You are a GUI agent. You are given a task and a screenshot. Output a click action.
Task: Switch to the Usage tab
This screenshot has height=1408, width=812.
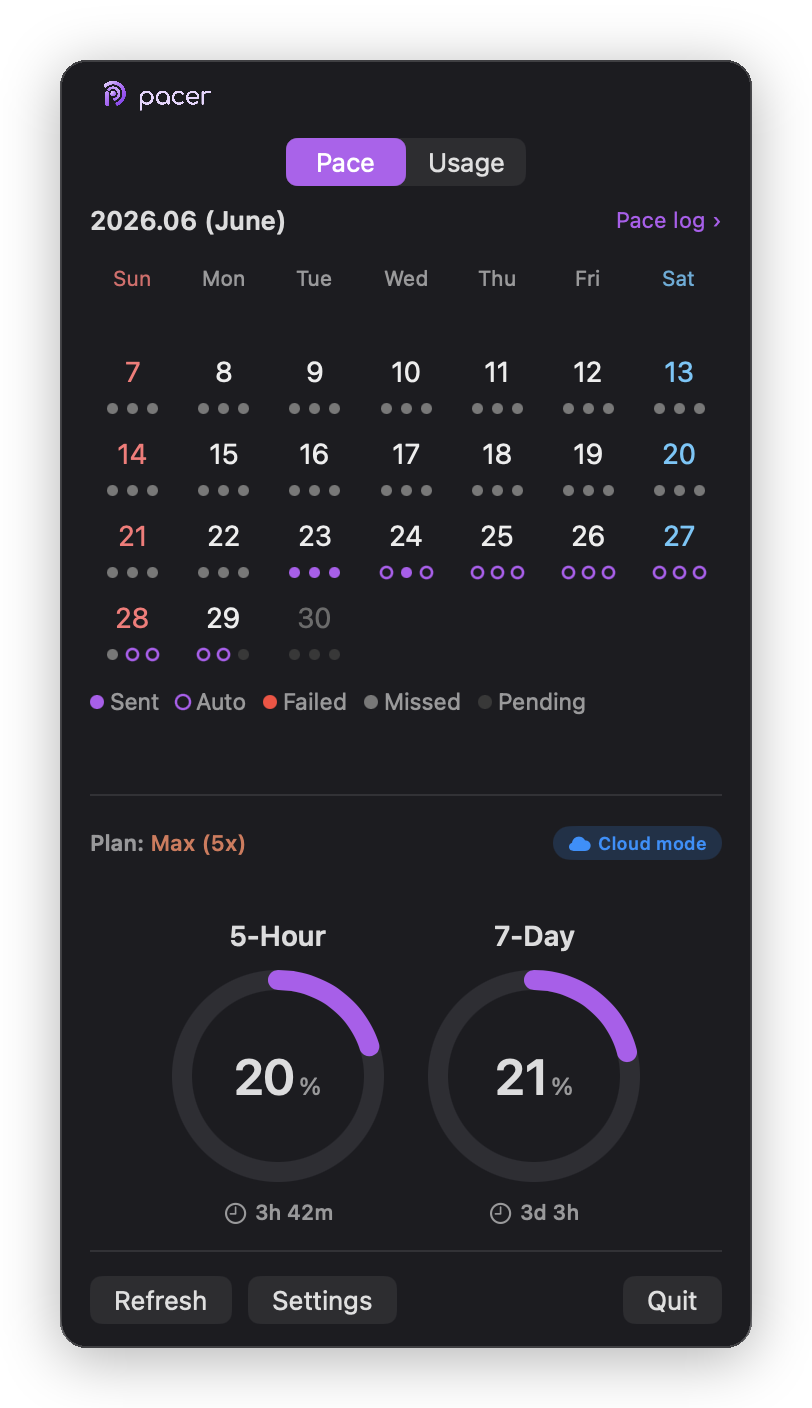[466, 162]
